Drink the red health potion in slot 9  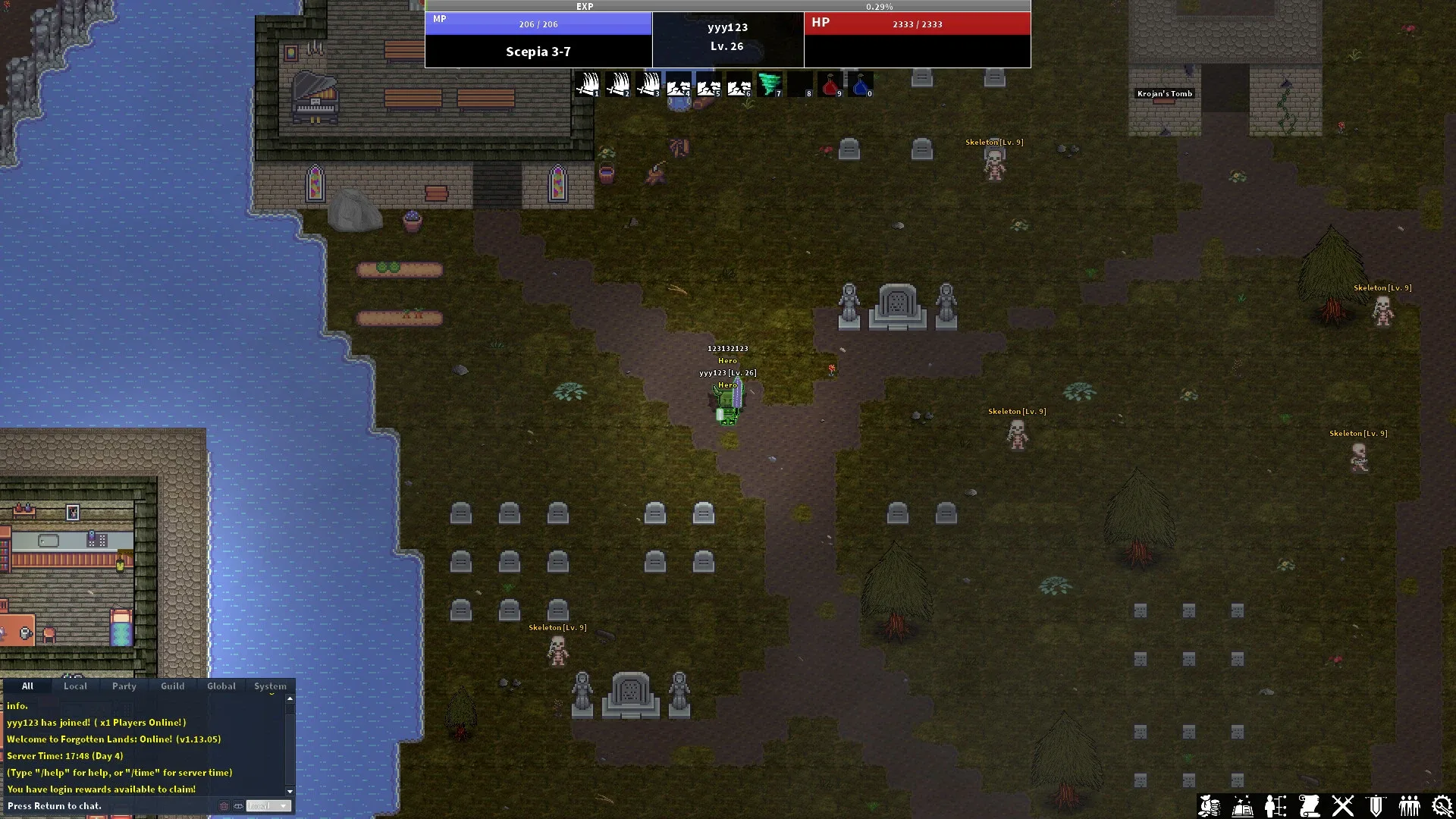(830, 84)
